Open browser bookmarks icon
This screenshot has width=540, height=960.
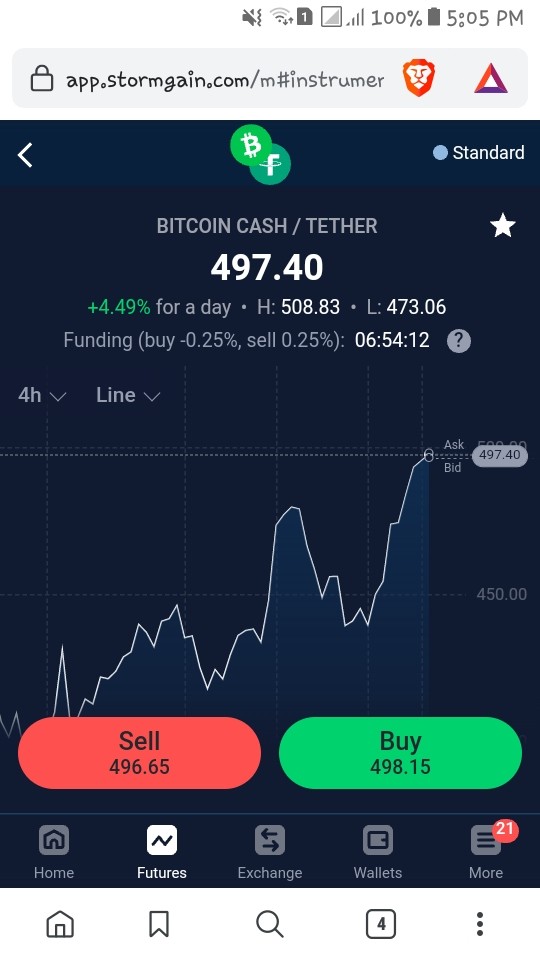coord(159,924)
